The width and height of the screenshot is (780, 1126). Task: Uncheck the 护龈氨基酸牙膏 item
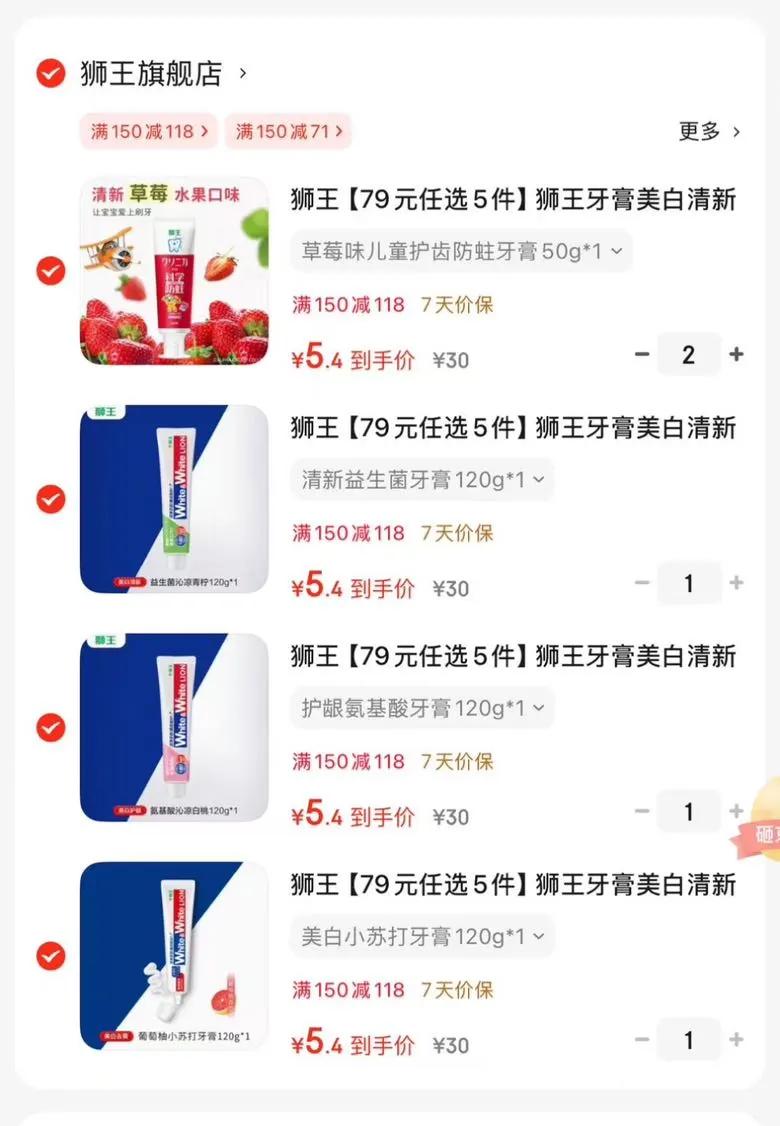pos(51,727)
